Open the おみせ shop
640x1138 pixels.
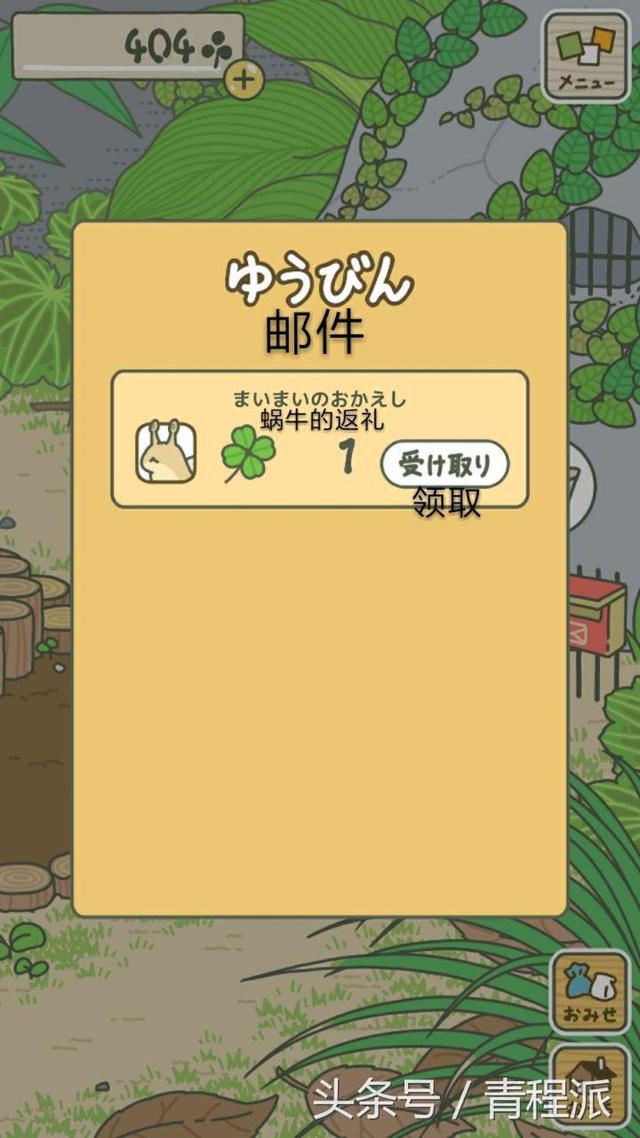click(590, 990)
